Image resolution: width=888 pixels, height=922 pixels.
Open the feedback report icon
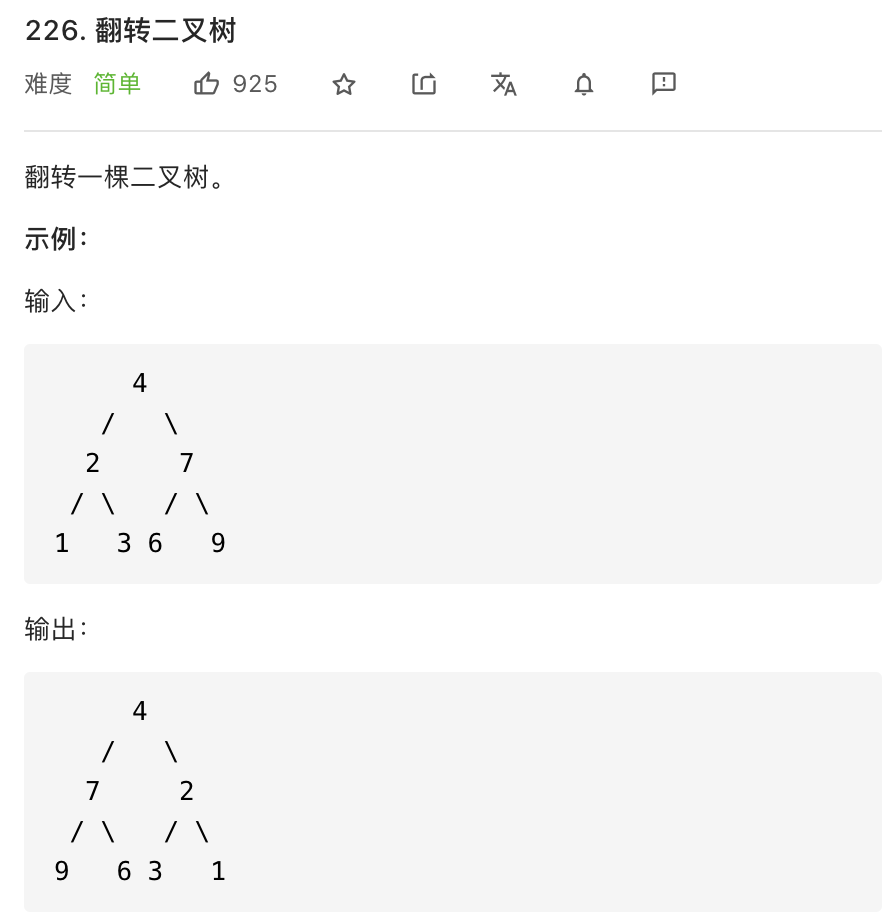click(664, 84)
